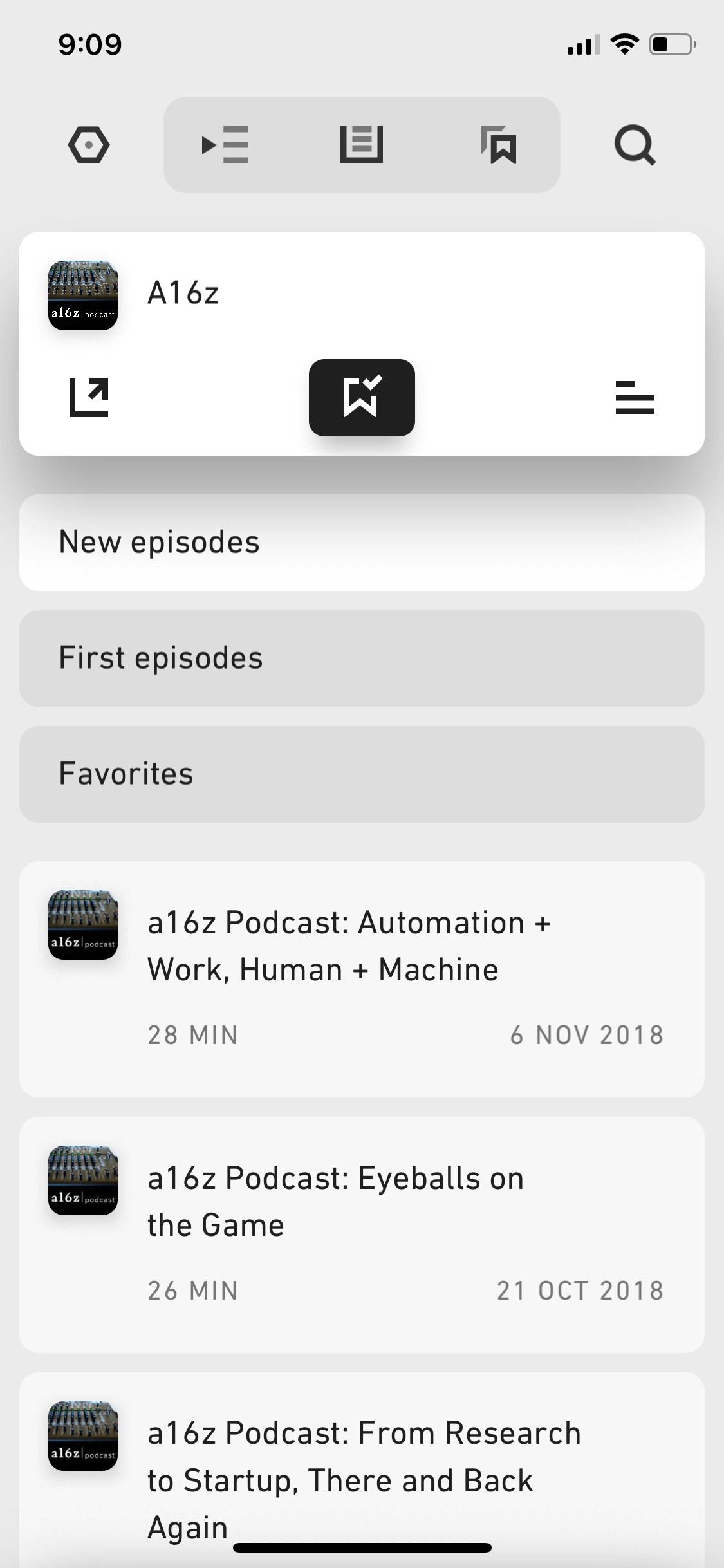
Task: Open the hexagon settings icon
Action: (89, 145)
